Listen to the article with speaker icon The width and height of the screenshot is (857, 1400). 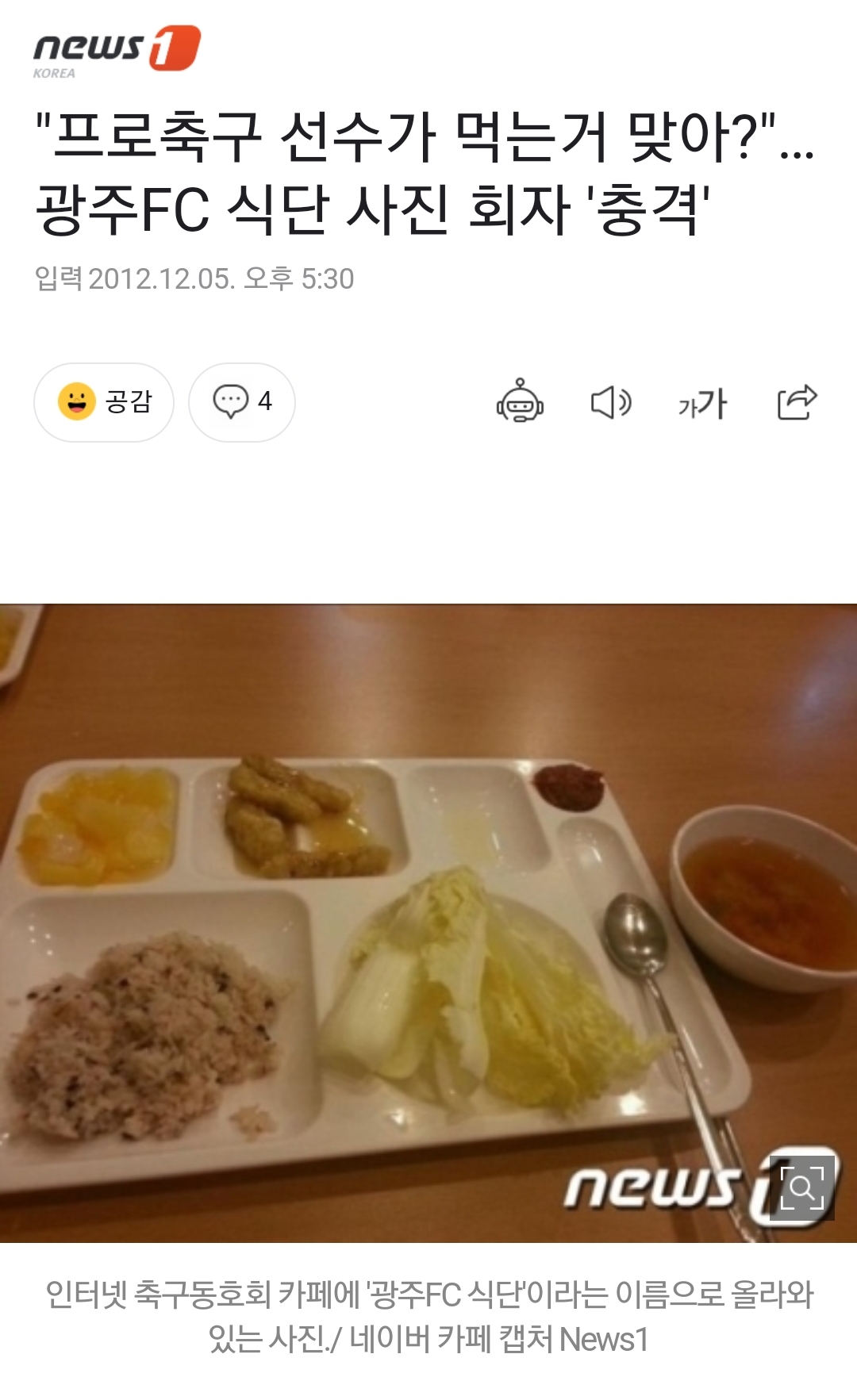611,403
